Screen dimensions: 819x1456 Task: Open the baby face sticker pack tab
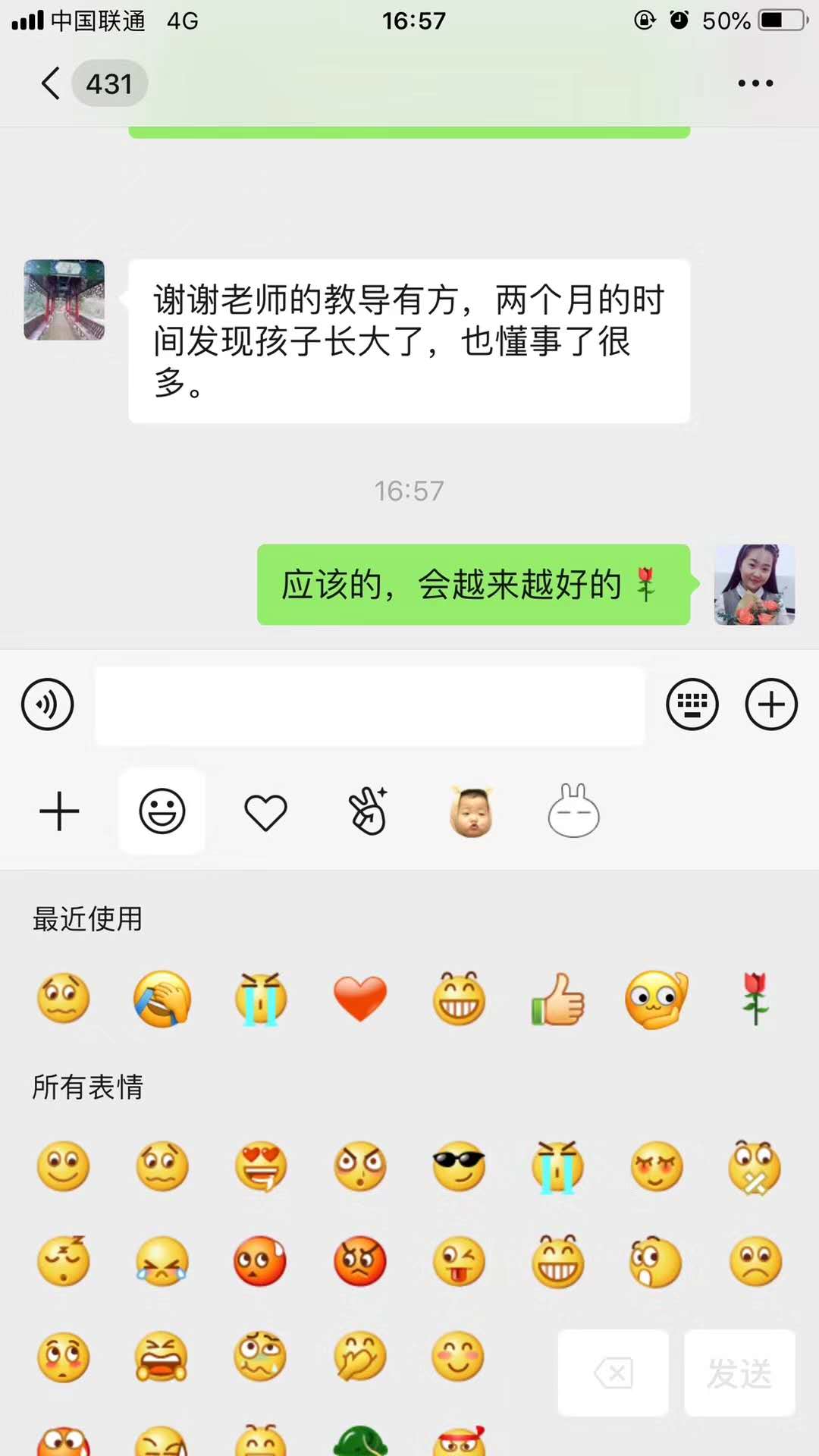pyautogui.click(x=469, y=811)
